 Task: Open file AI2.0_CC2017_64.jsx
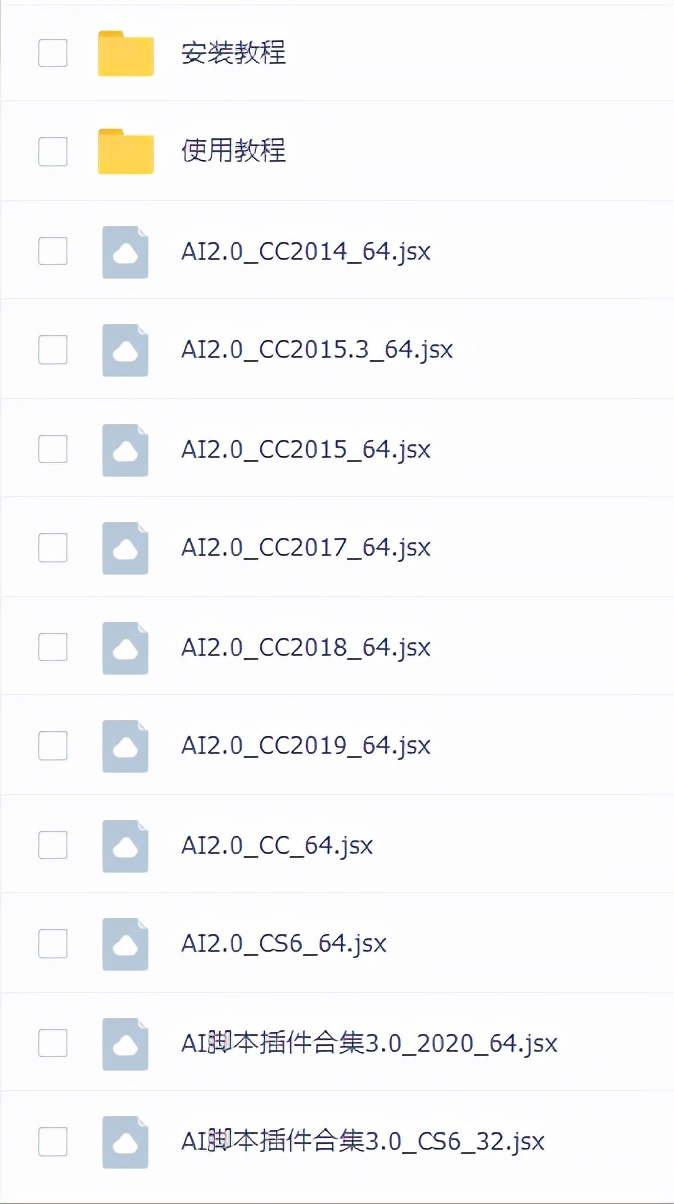pyautogui.click(x=306, y=547)
